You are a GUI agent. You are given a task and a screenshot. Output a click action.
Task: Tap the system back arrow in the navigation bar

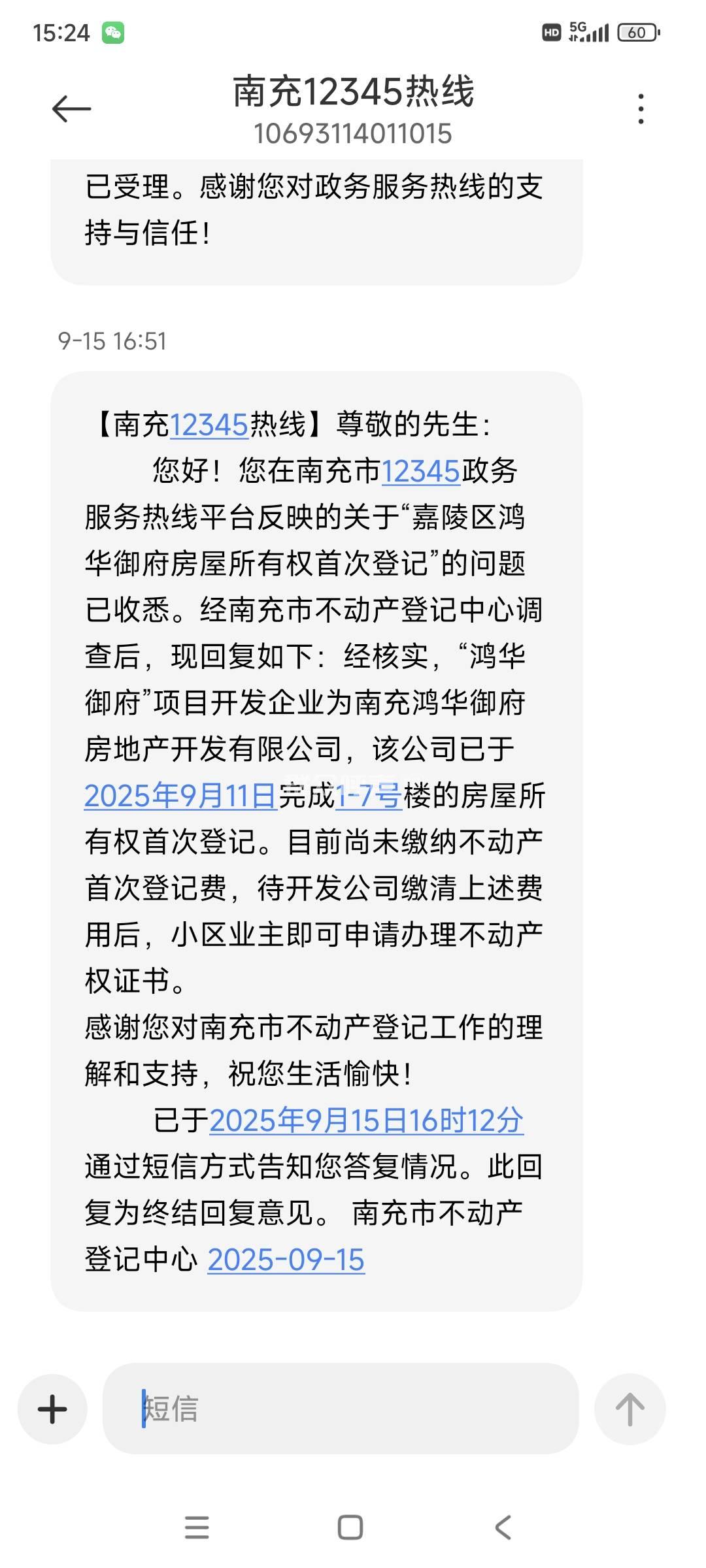coord(503,1527)
